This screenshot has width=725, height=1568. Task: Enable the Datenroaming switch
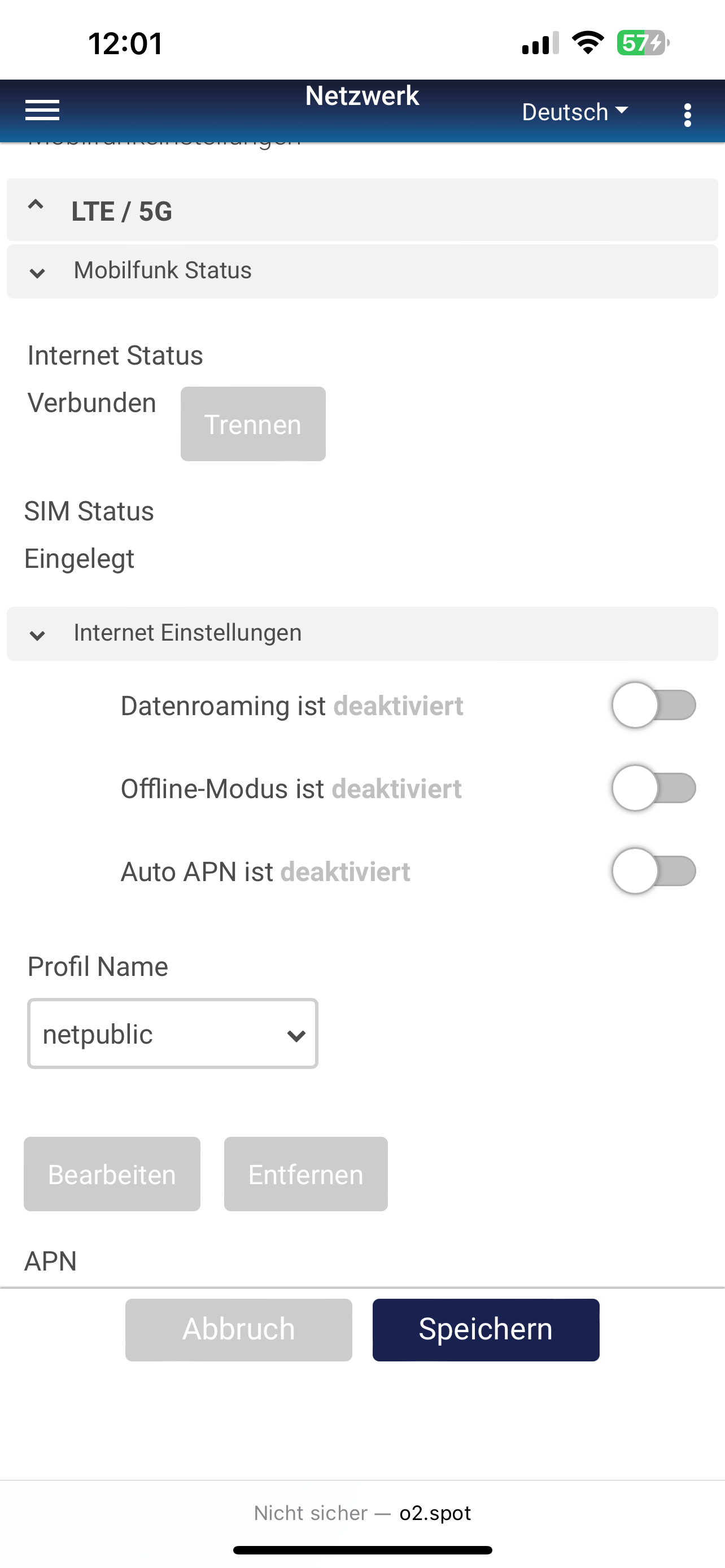click(654, 706)
